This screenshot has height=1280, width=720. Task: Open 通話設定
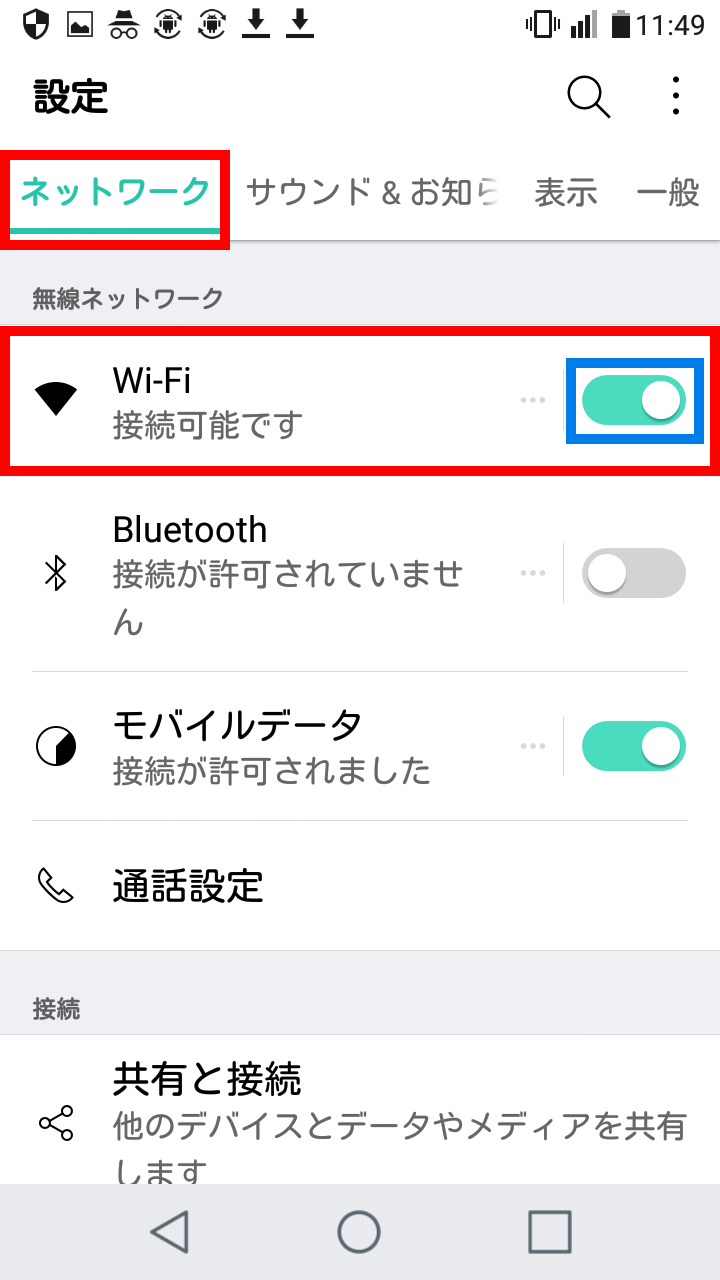(x=360, y=885)
